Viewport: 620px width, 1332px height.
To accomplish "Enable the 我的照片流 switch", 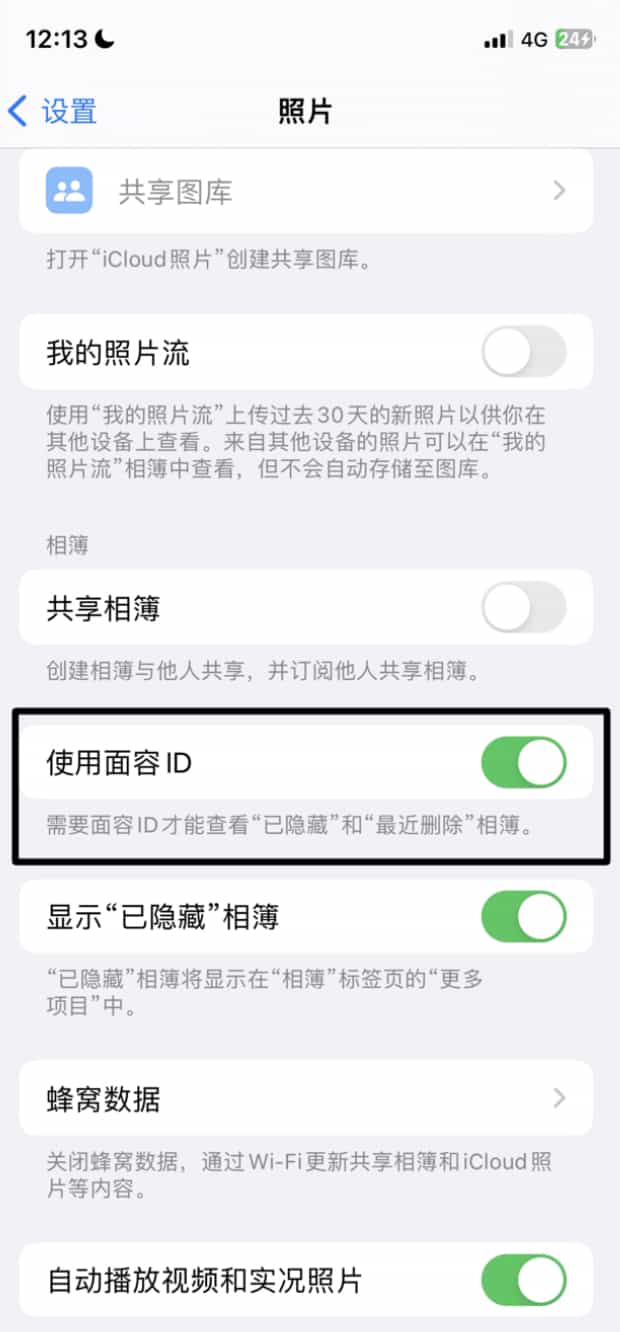I will click(523, 352).
